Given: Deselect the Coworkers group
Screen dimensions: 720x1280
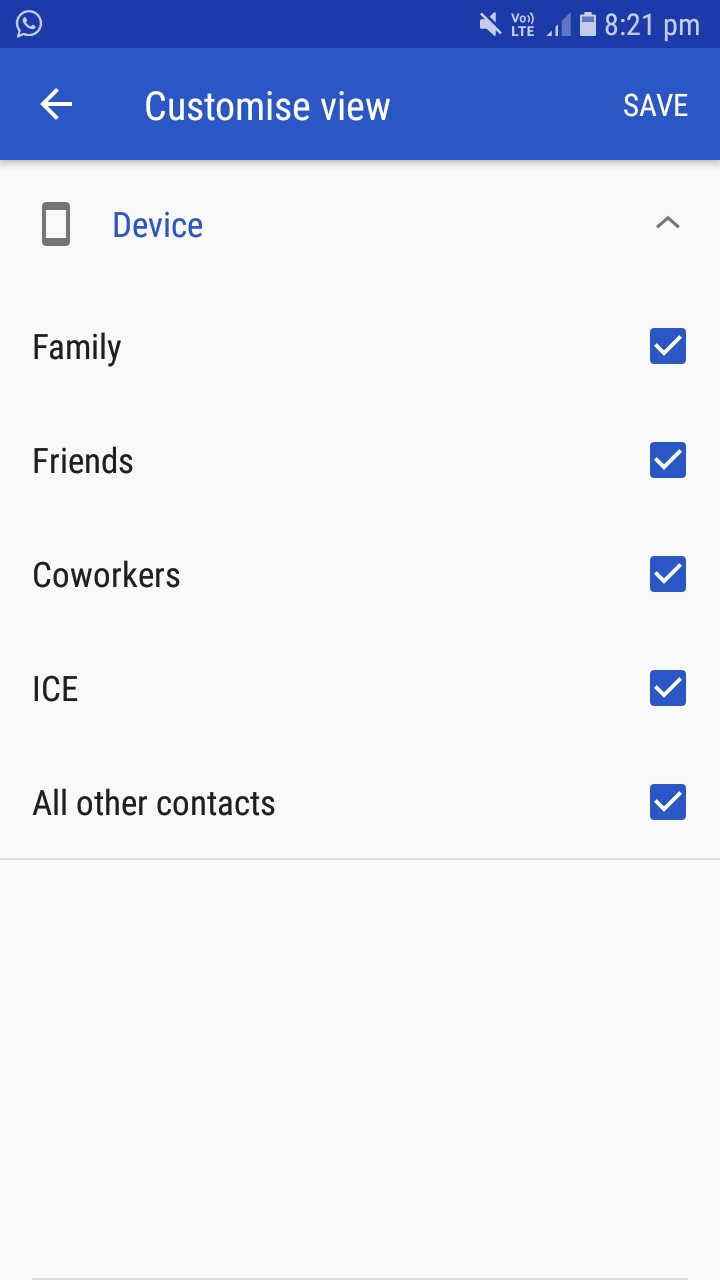Looking at the screenshot, I should [667, 574].
